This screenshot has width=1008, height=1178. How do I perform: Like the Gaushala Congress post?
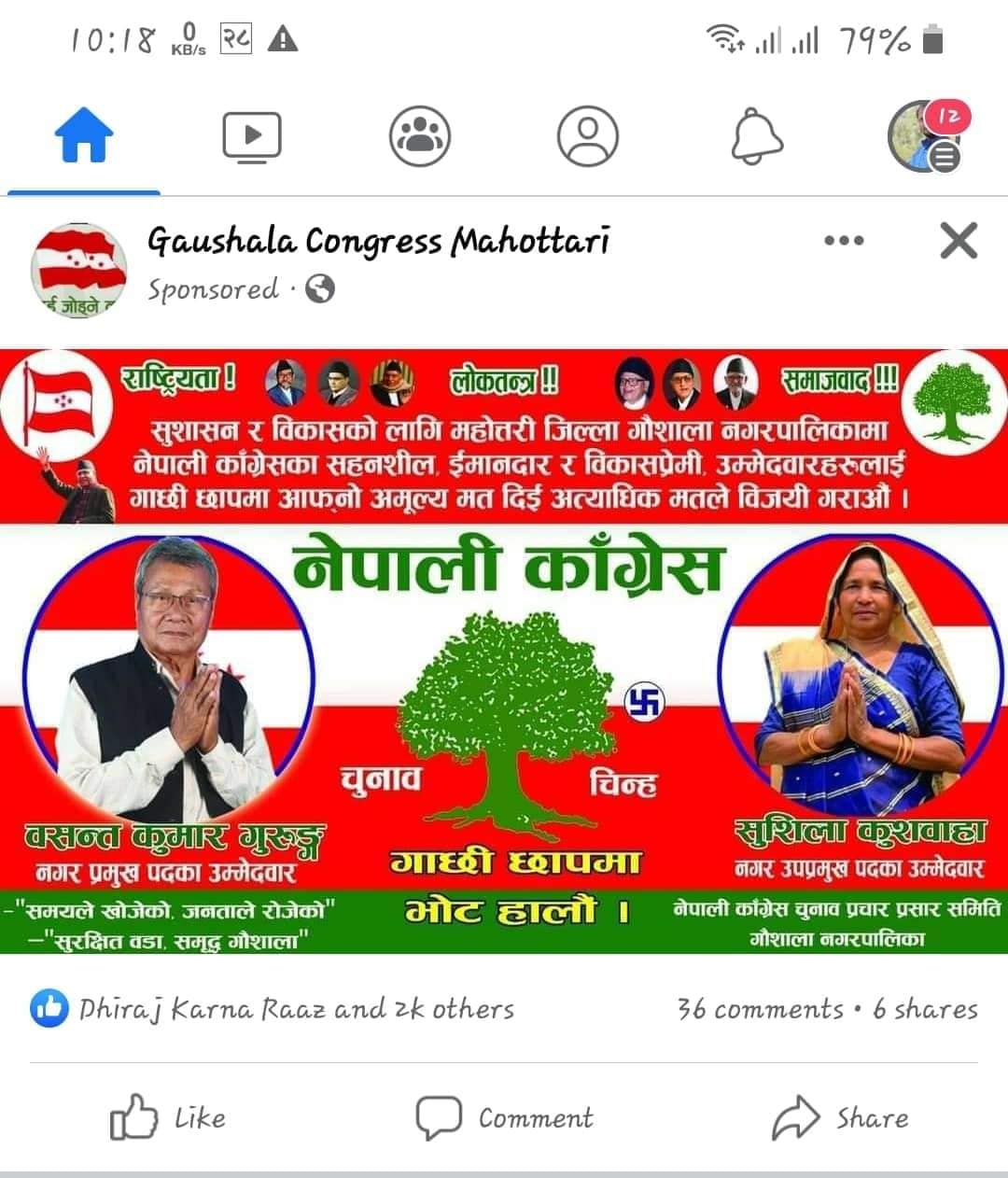pyautogui.click(x=168, y=1117)
